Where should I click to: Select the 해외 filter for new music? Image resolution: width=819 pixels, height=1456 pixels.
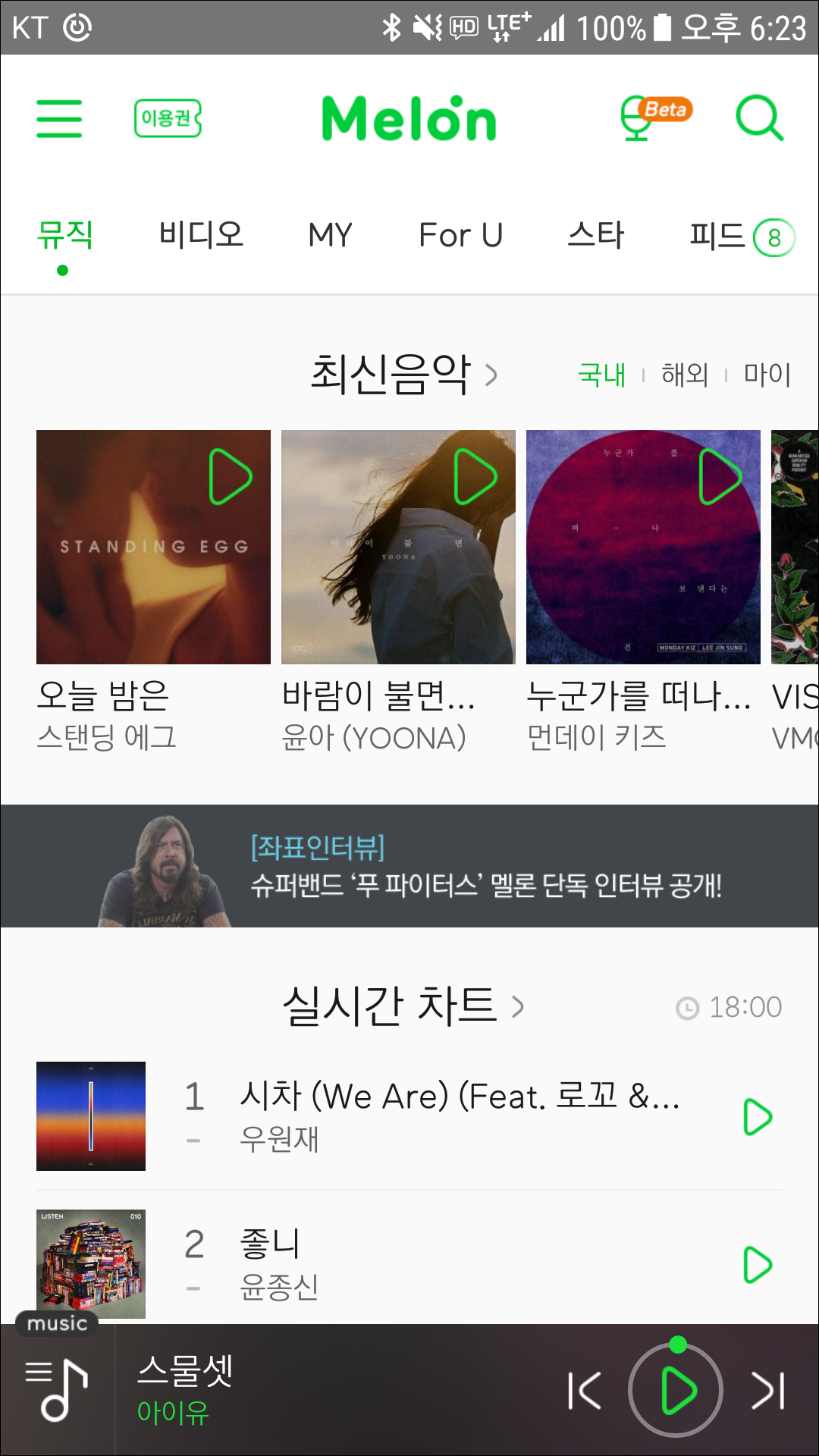(685, 375)
